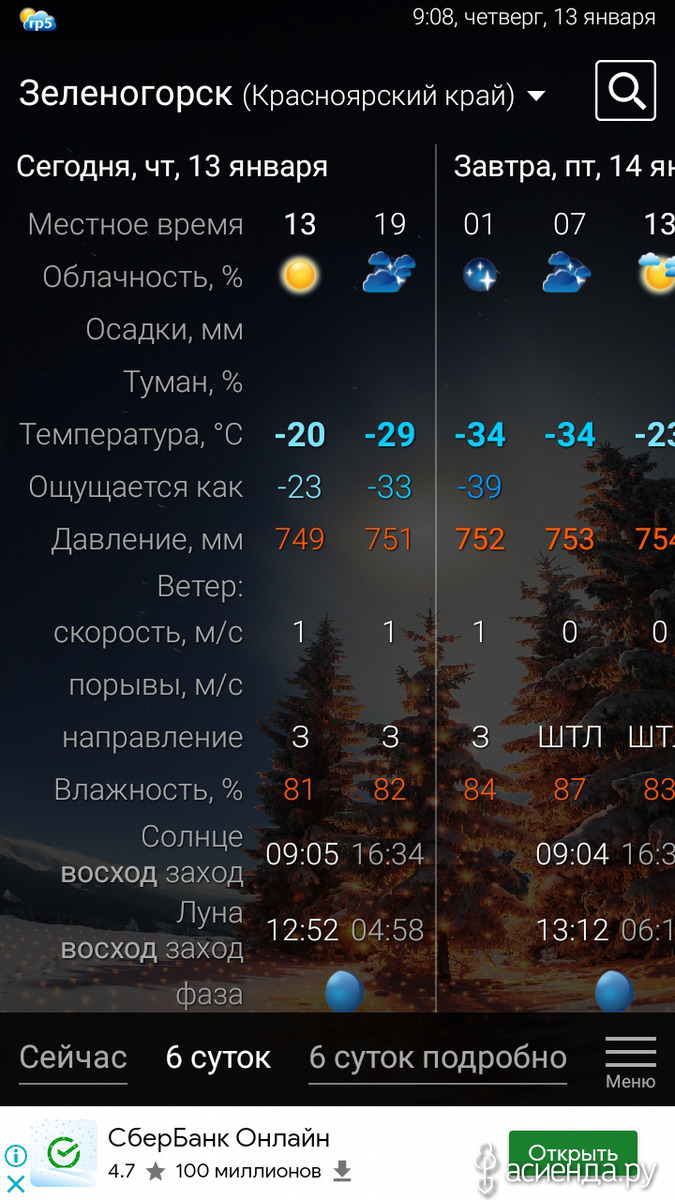Switch to the Сейчас tab
The width and height of the screenshot is (675, 1200).
tap(73, 1057)
